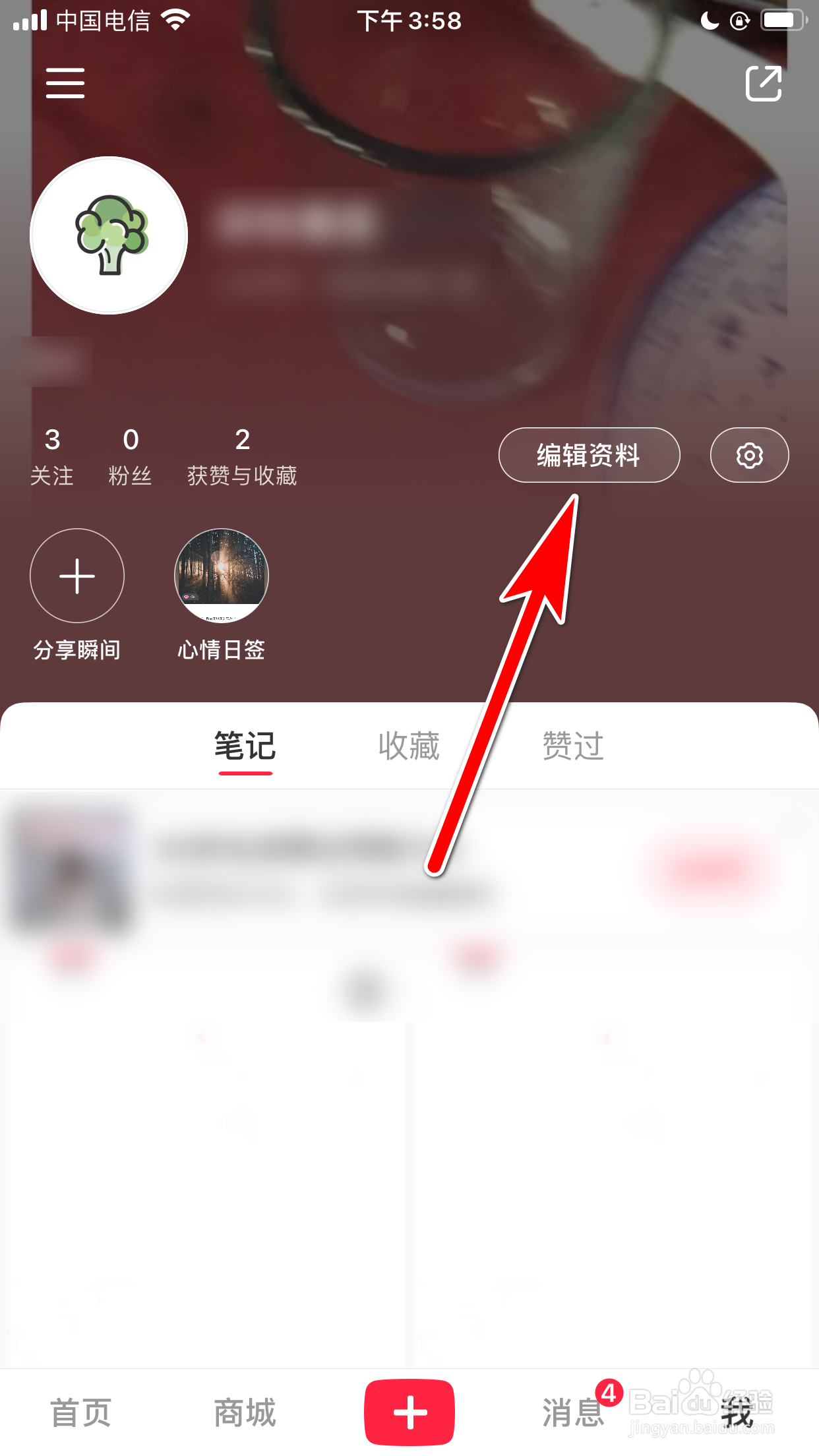
Task: Check the 粉丝 followers count list
Action: (130, 455)
